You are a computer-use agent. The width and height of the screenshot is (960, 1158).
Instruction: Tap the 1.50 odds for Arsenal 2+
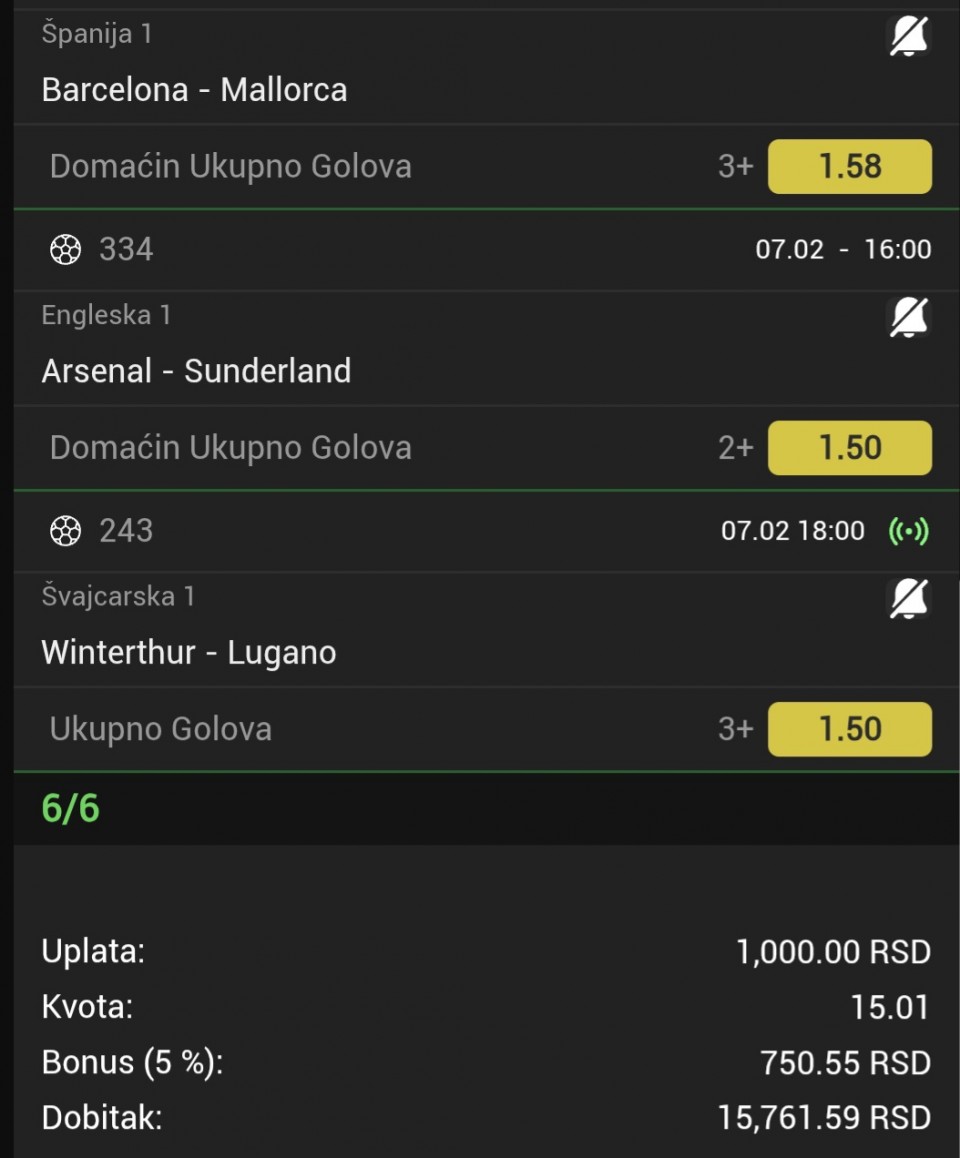coord(849,447)
